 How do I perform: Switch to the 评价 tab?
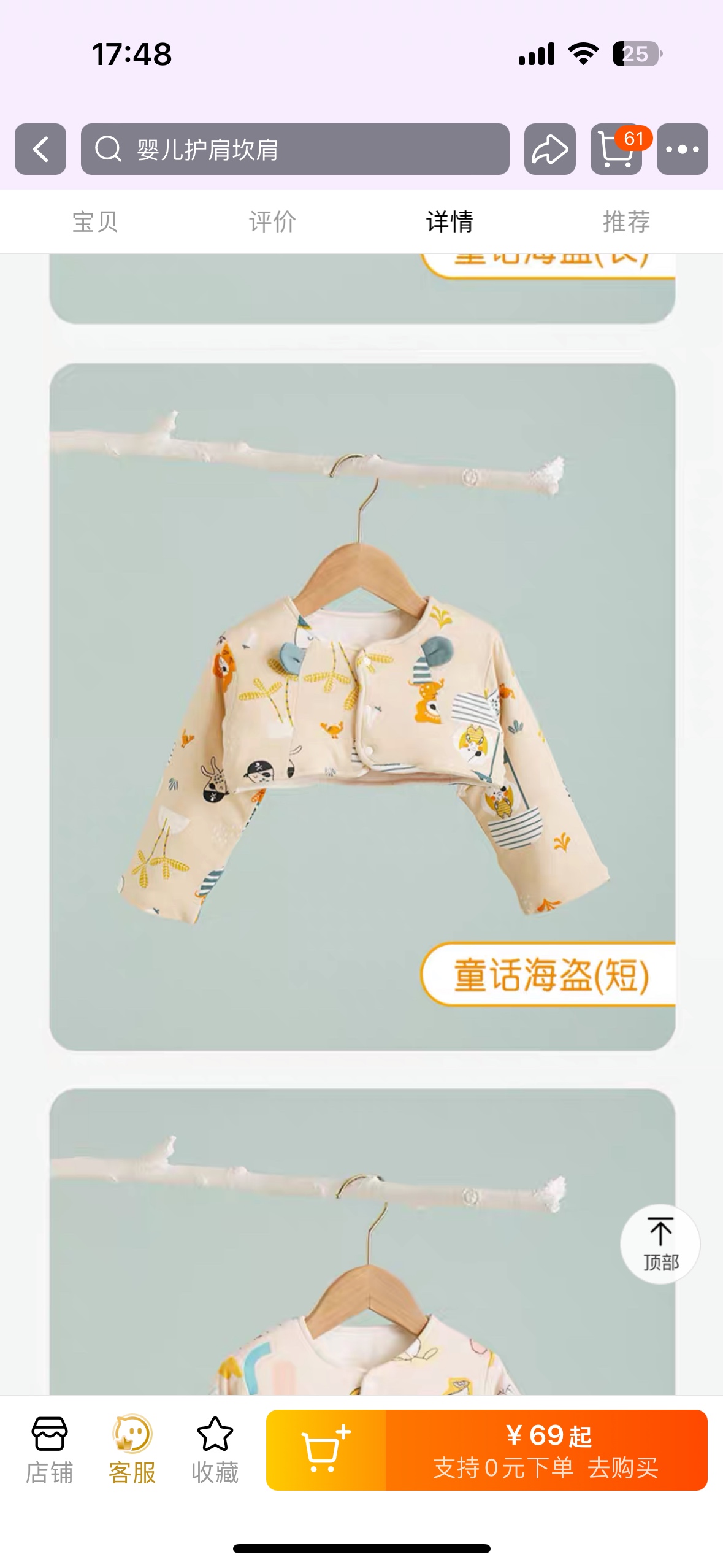click(272, 221)
